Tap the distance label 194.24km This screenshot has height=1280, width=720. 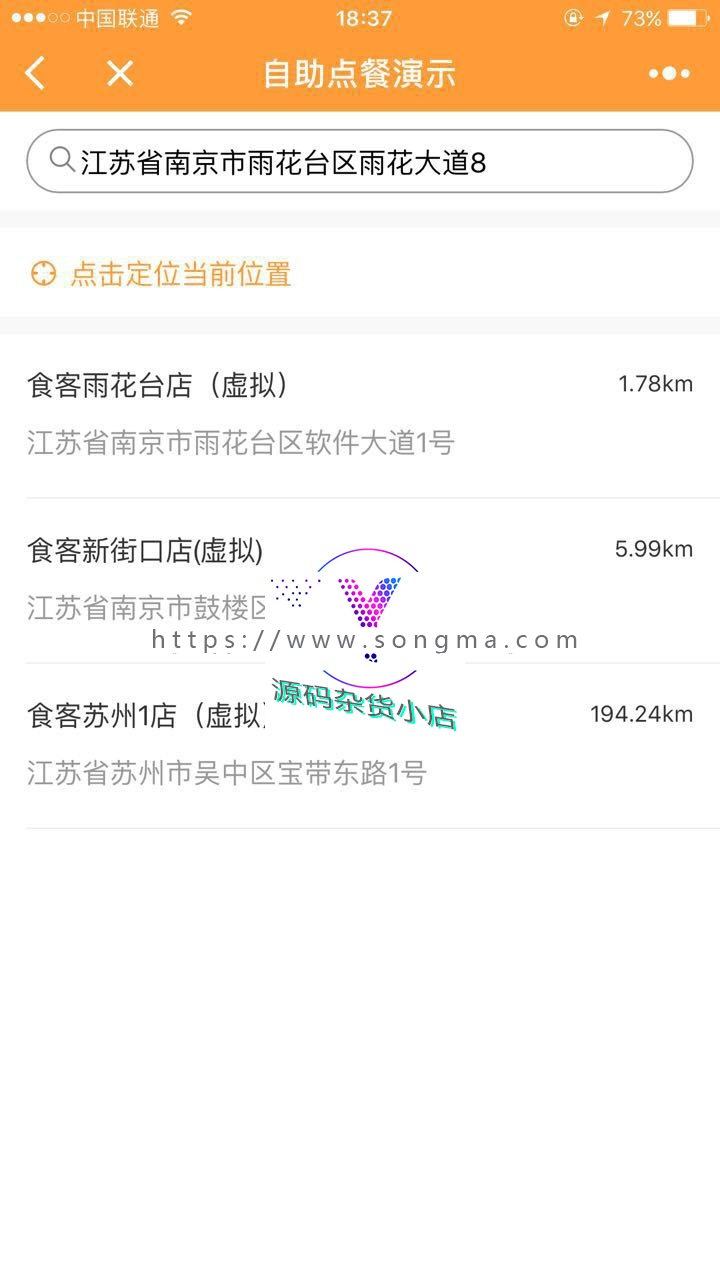(x=644, y=713)
